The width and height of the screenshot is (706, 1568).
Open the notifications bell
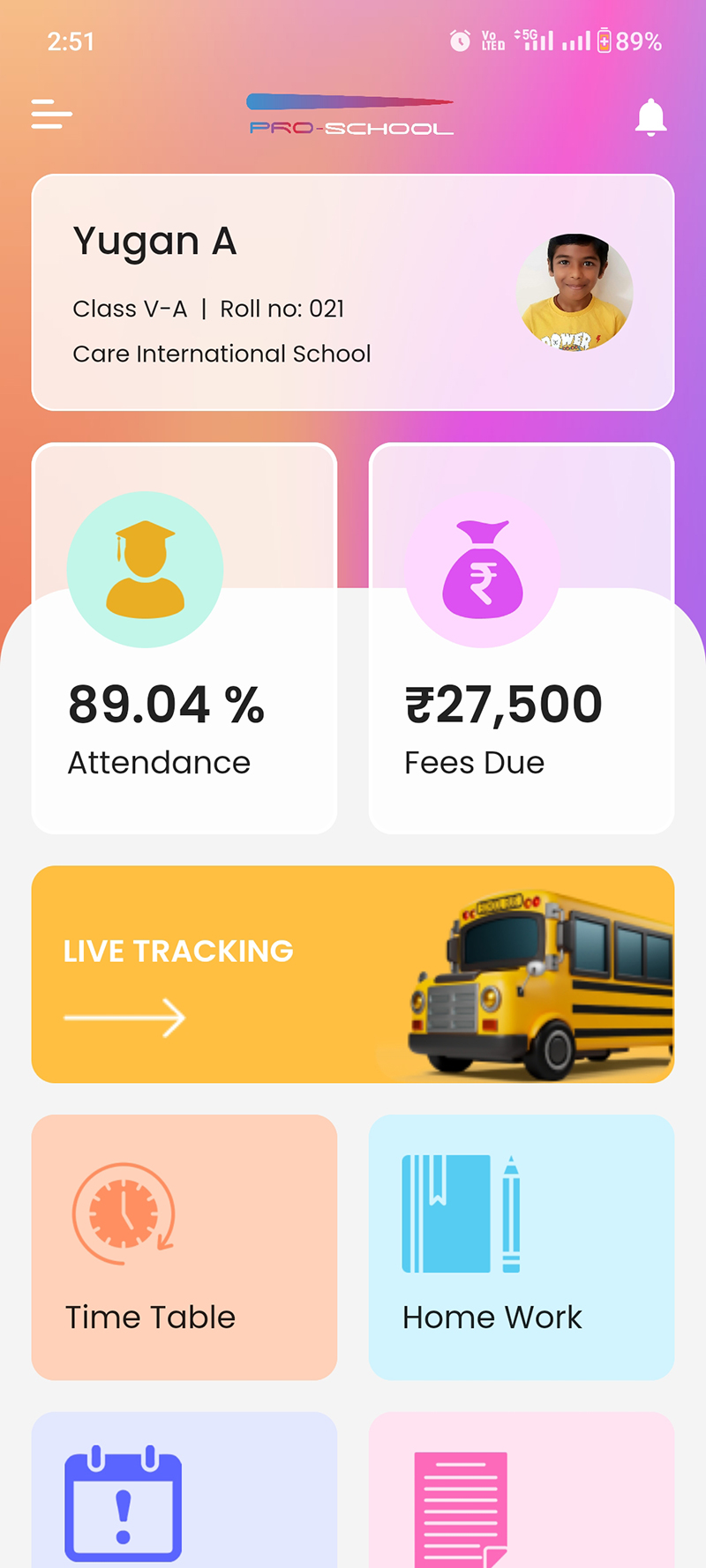[x=651, y=117]
